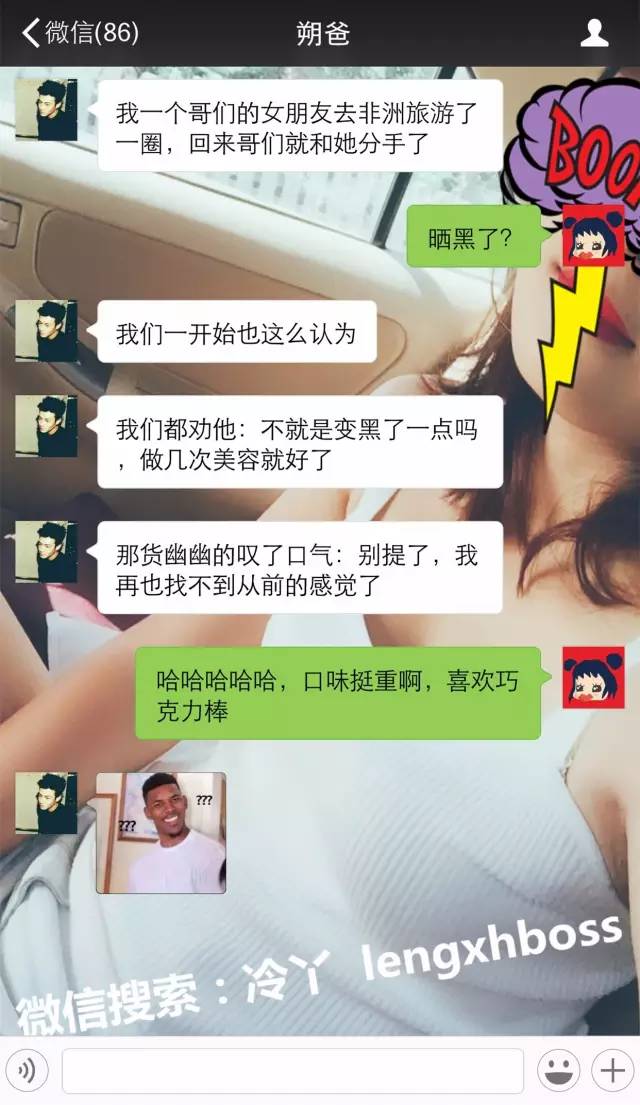The height and width of the screenshot is (1105, 640).
Task: Open the emoji sticker panel
Action: pyautogui.click(x=559, y=1070)
